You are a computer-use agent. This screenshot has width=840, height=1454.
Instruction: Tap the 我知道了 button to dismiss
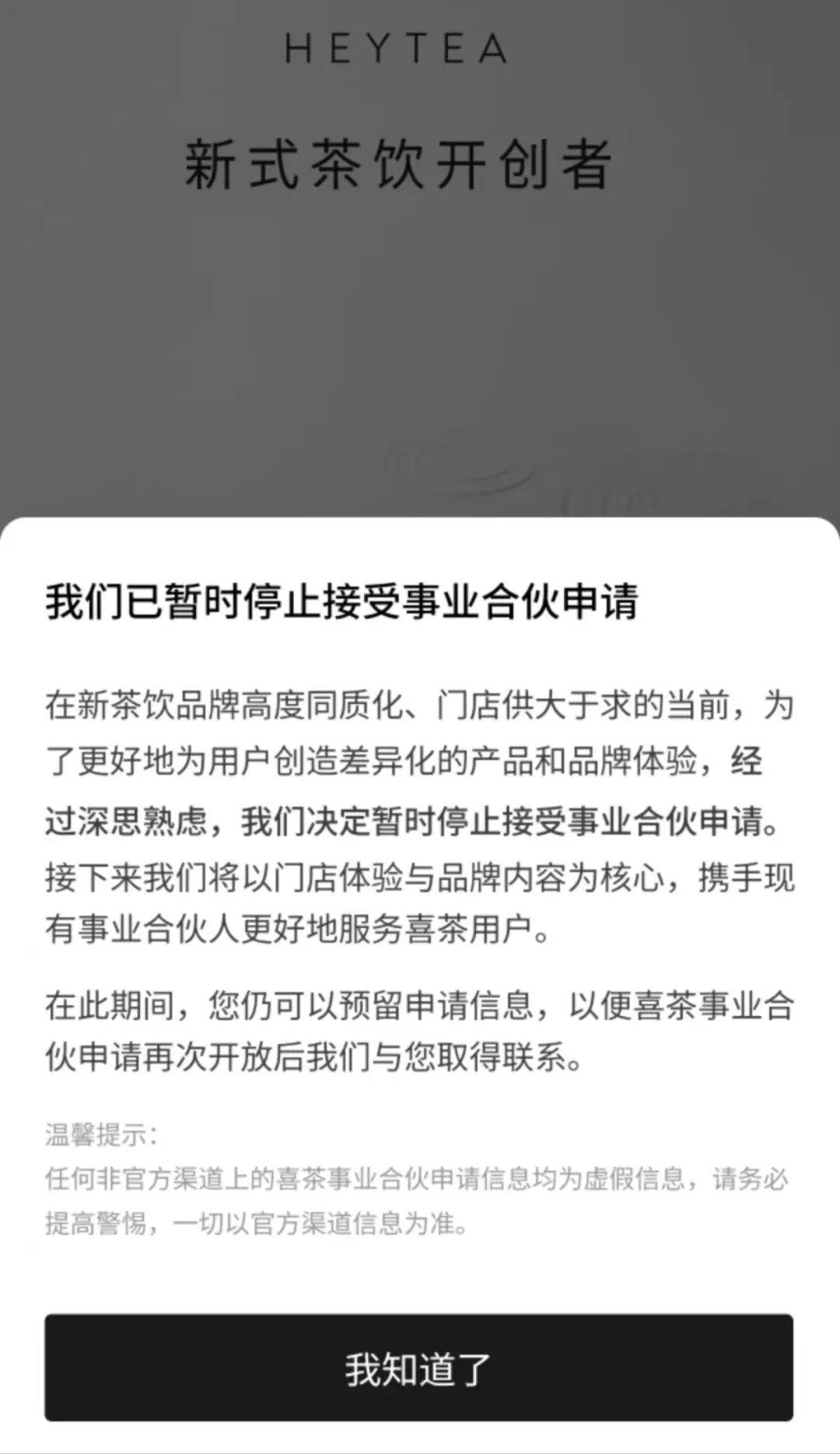coord(418,1368)
